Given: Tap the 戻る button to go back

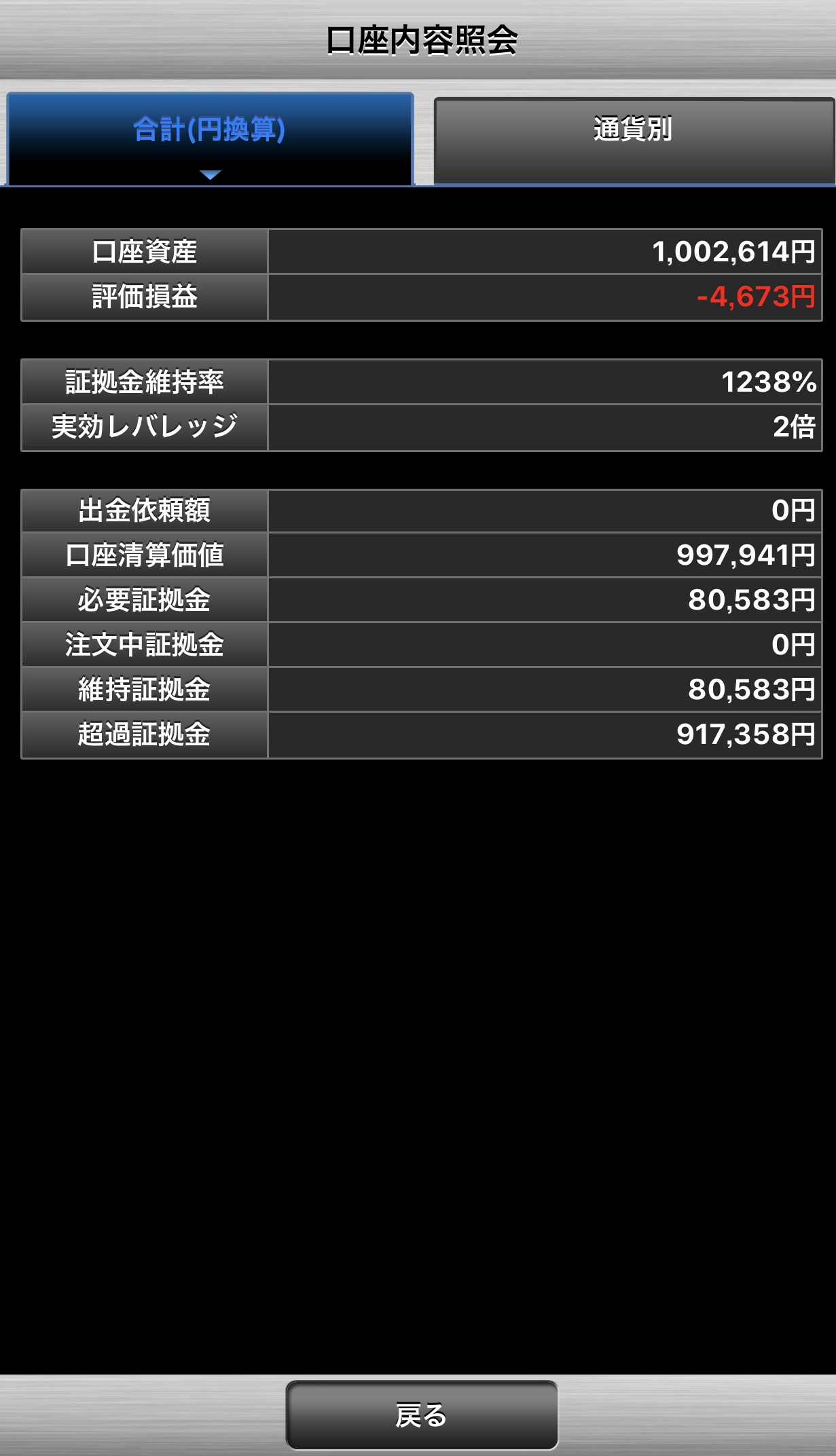Looking at the screenshot, I should click(x=422, y=1415).
